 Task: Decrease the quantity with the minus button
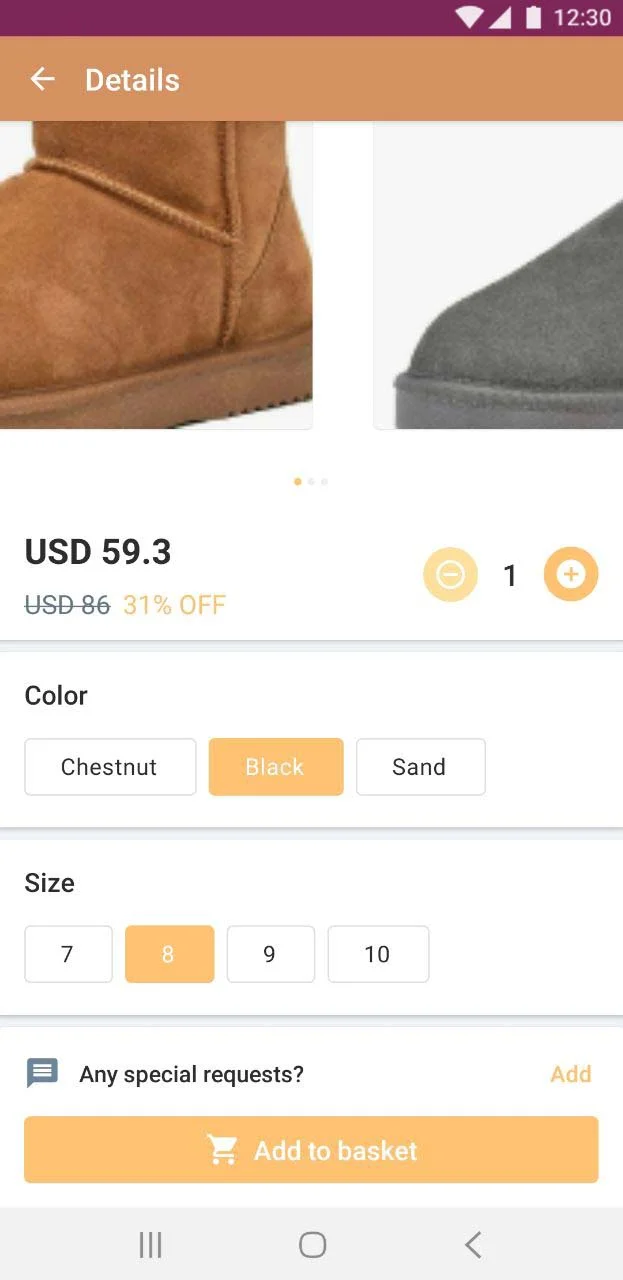pyautogui.click(x=450, y=575)
